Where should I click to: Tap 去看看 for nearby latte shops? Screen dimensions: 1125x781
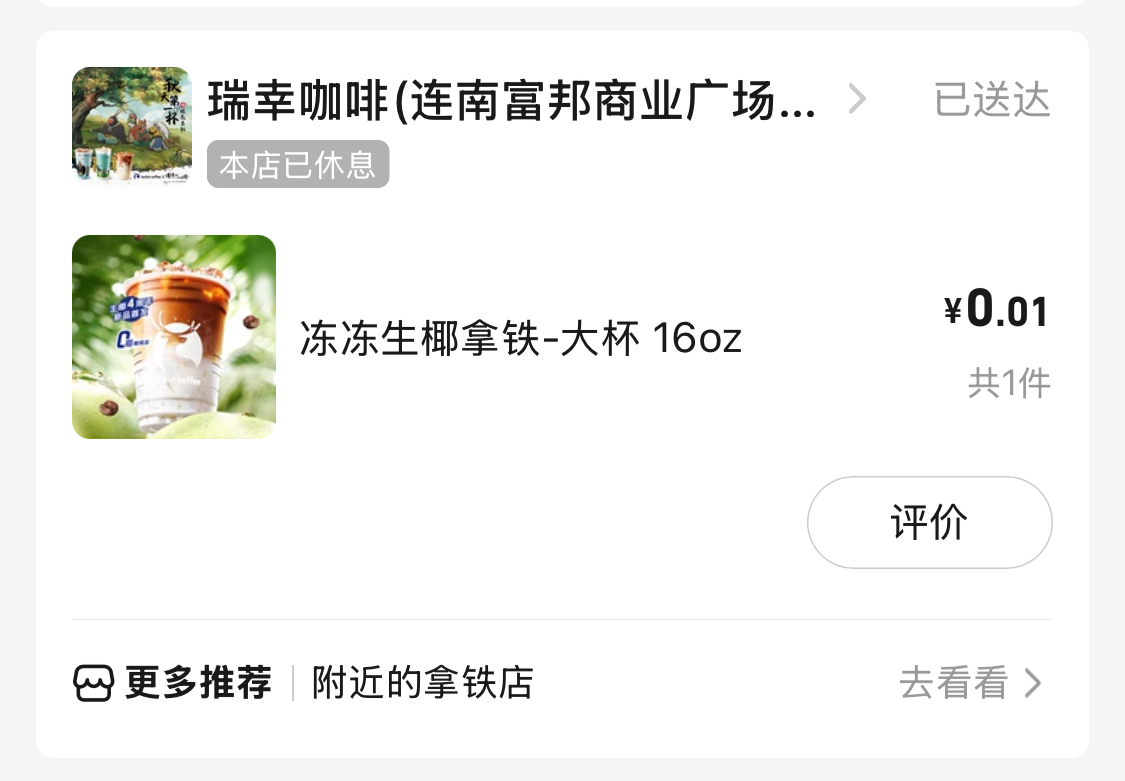click(x=970, y=683)
